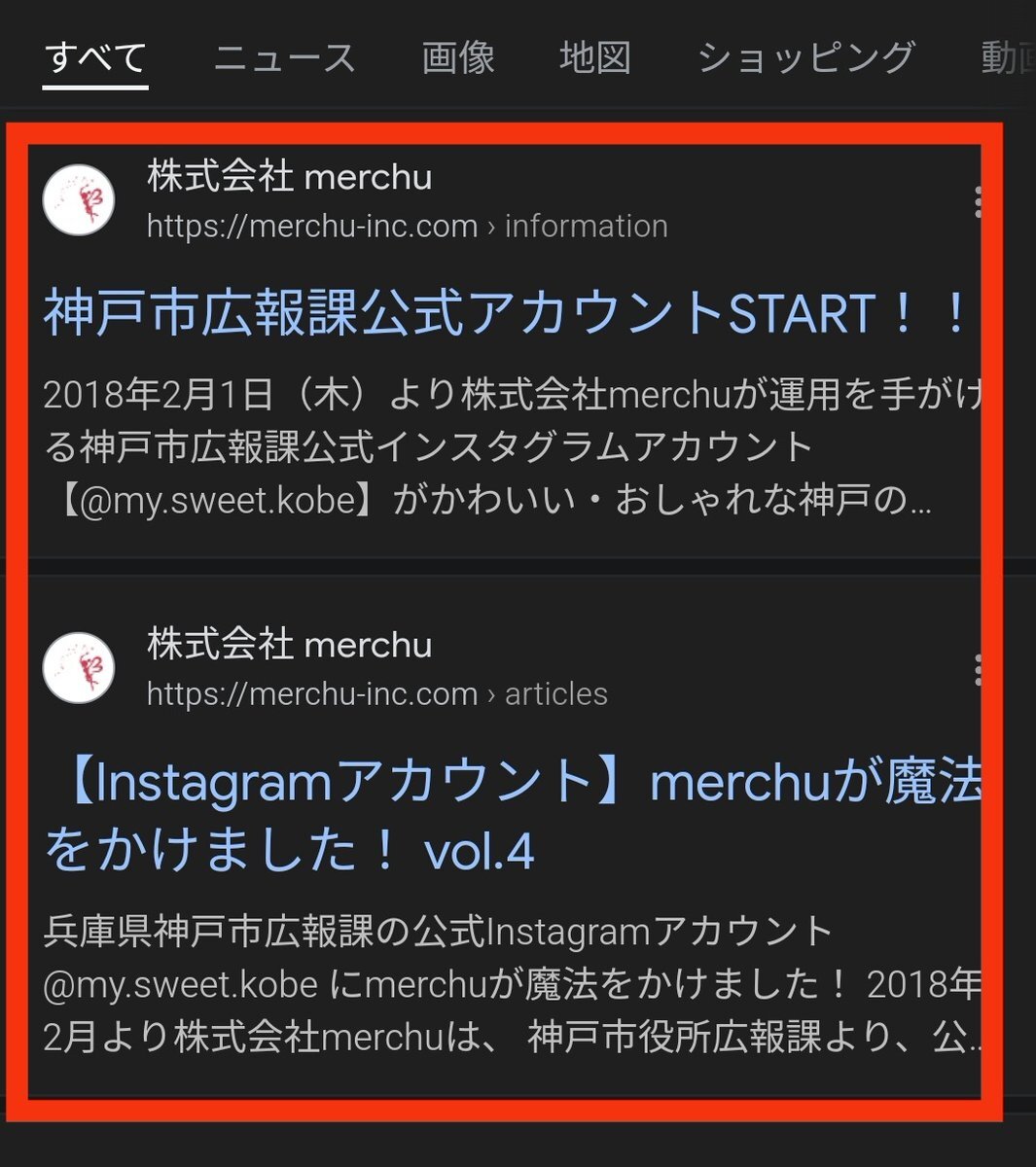Switch to the ショッピング tab

(806, 57)
